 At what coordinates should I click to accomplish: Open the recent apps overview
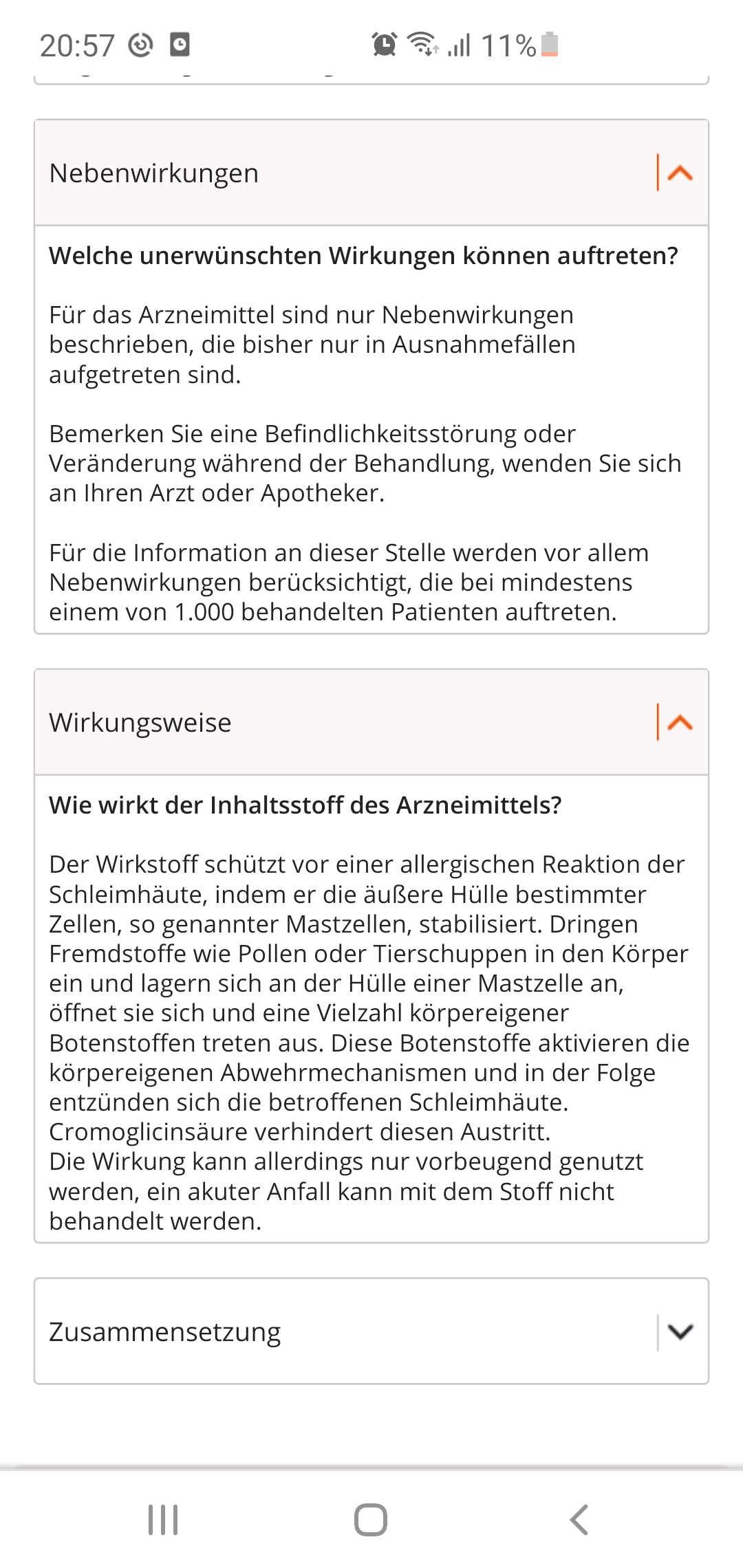(x=163, y=1520)
